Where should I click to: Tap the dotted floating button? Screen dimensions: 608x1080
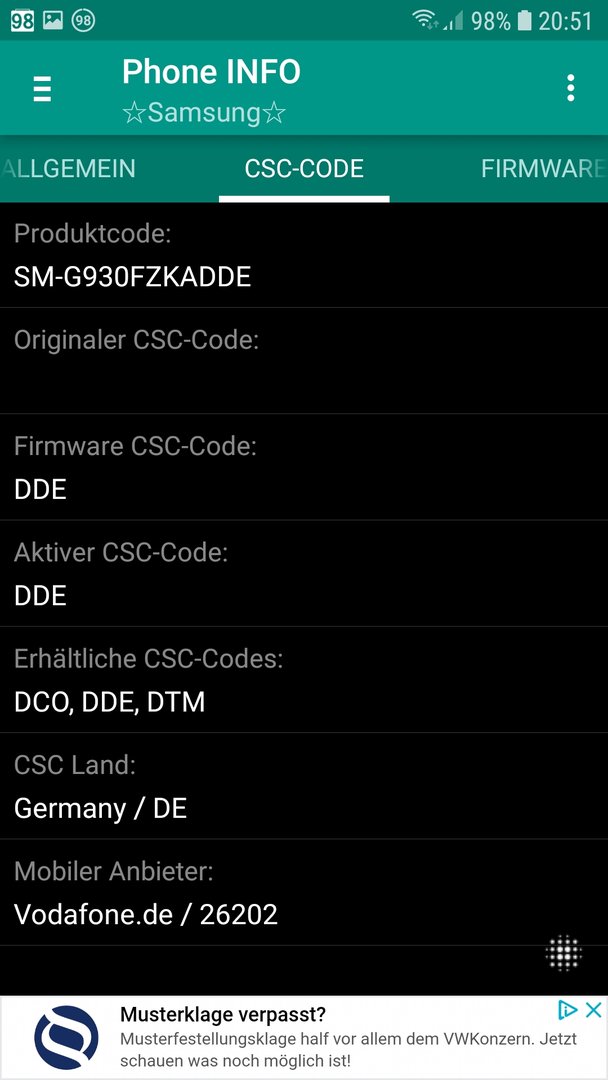[x=563, y=953]
